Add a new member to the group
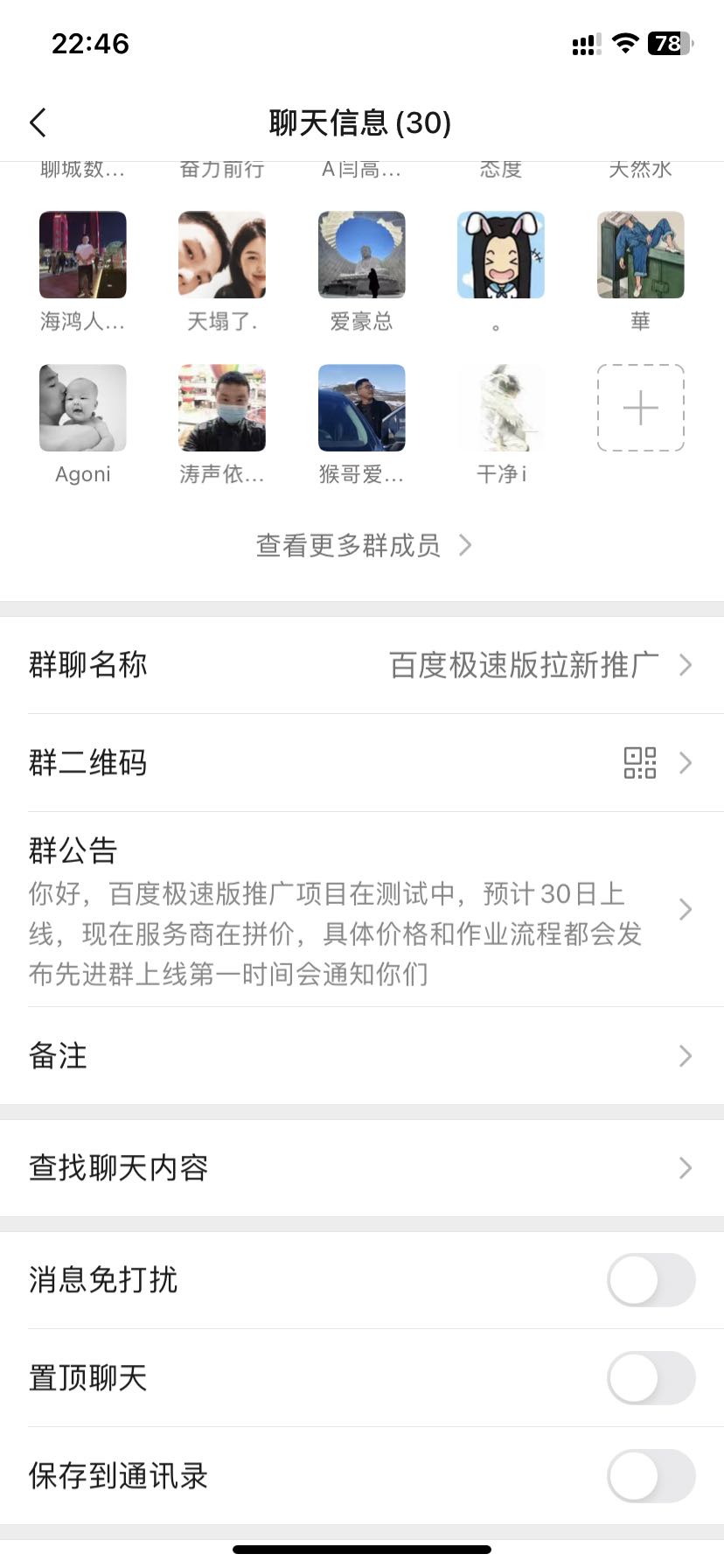Screen dimensions: 724x1568 click(640, 408)
